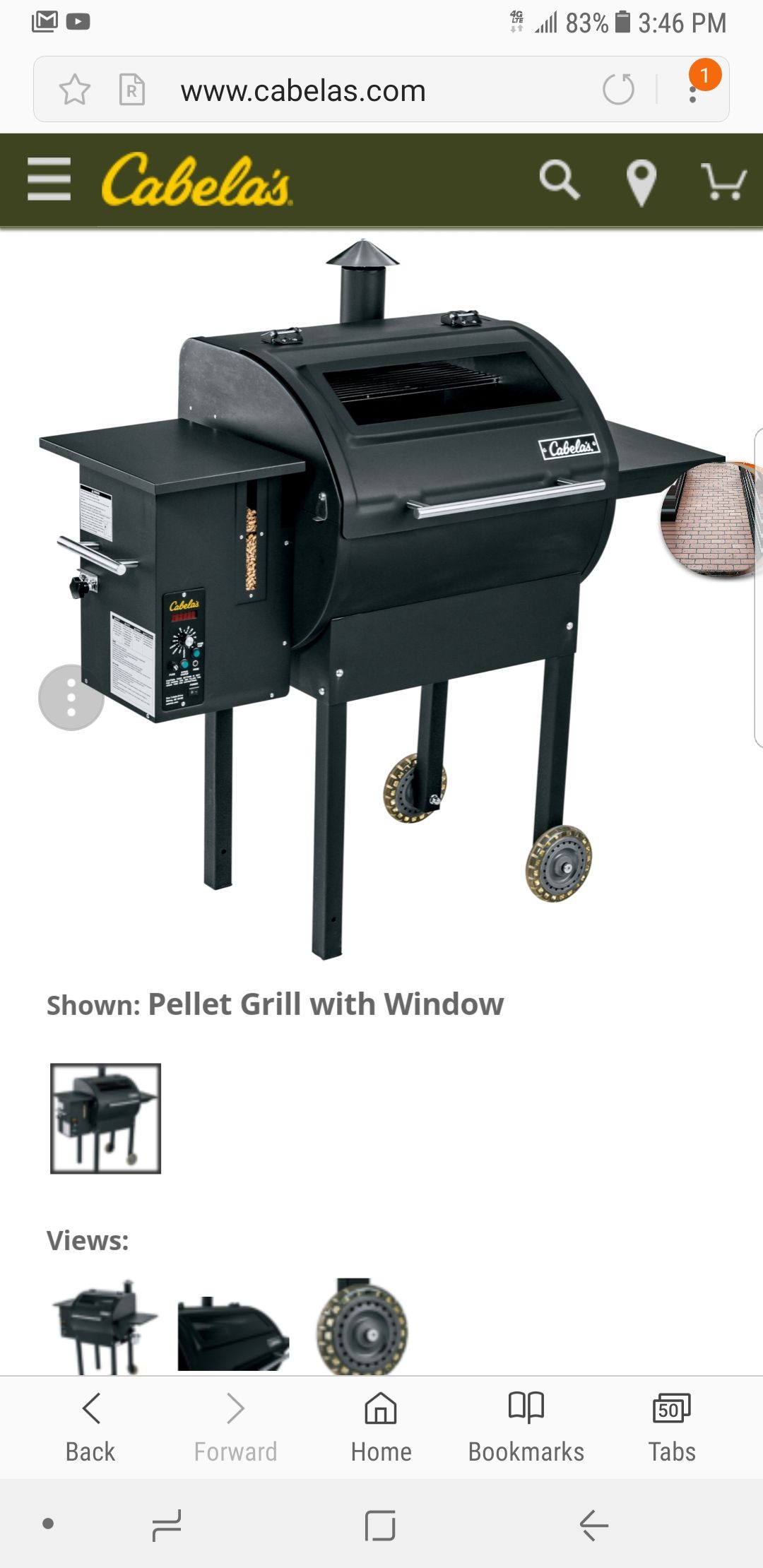Viewport: 763px width, 1568px height.
Task: Open the store locator pin
Action: pyautogui.click(x=641, y=182)
